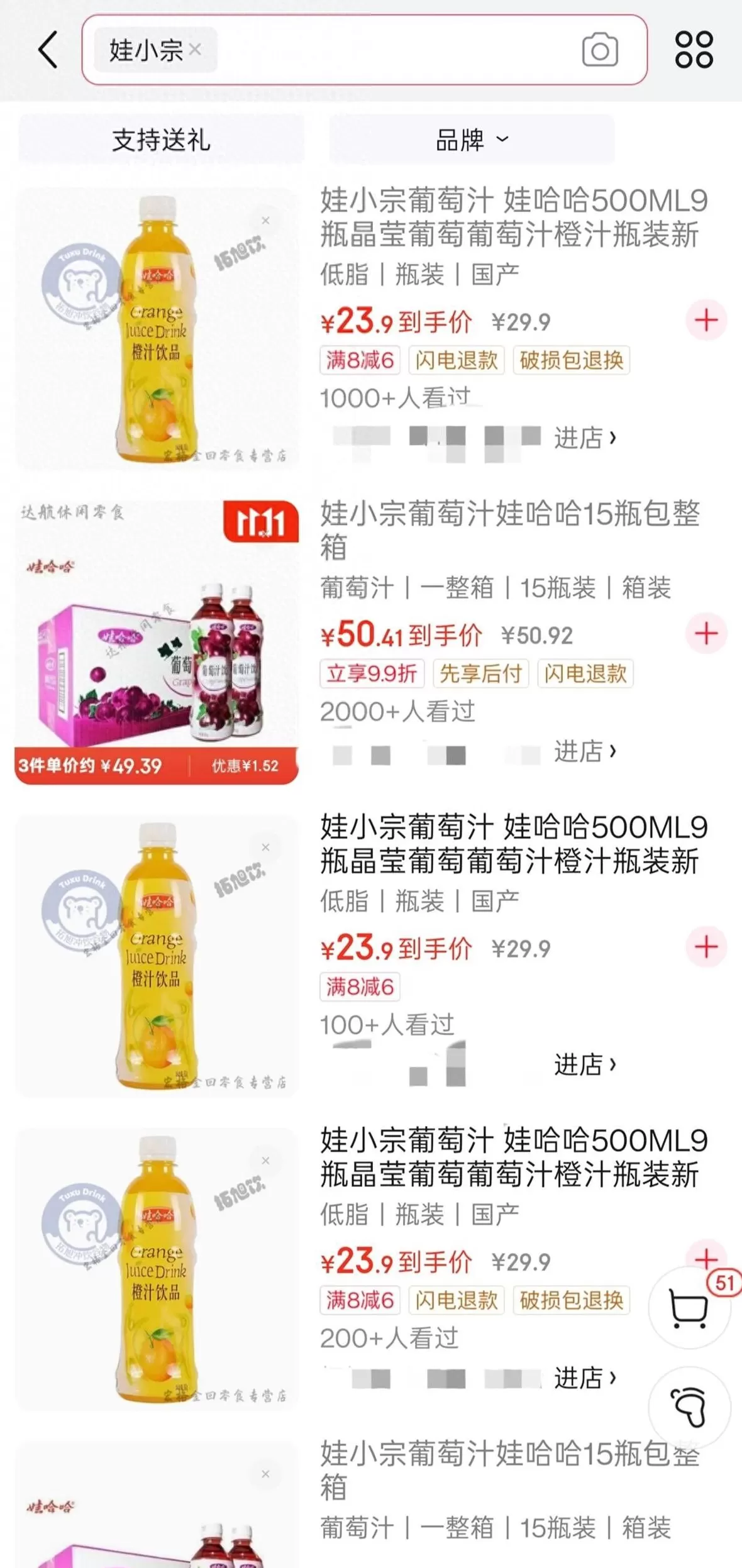
Task: Expand the 品牌 brand dropdown
Action: click(x=472, y=140)
